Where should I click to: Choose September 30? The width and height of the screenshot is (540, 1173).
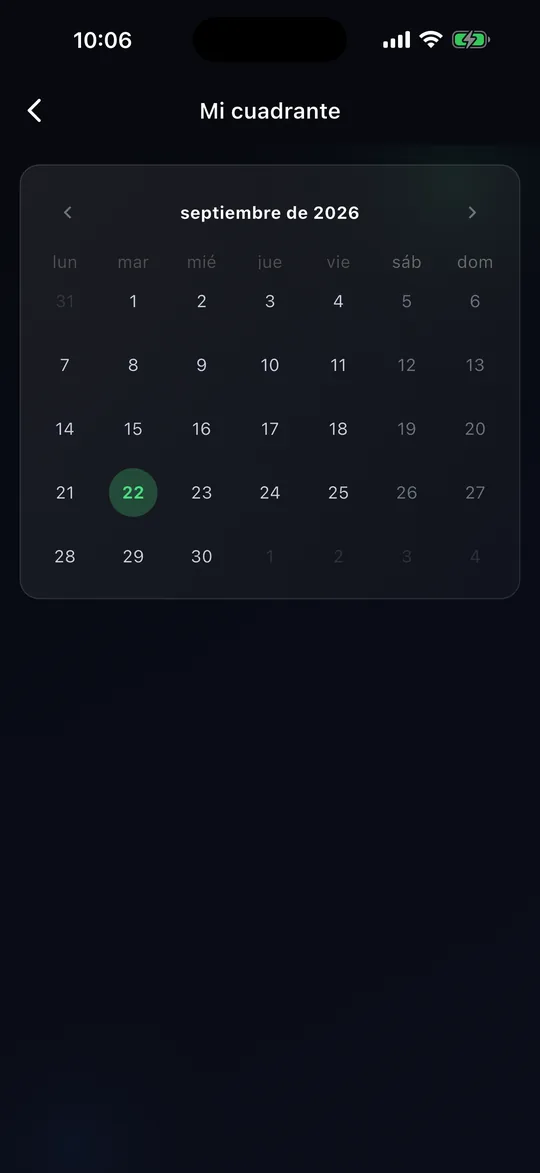201,556
